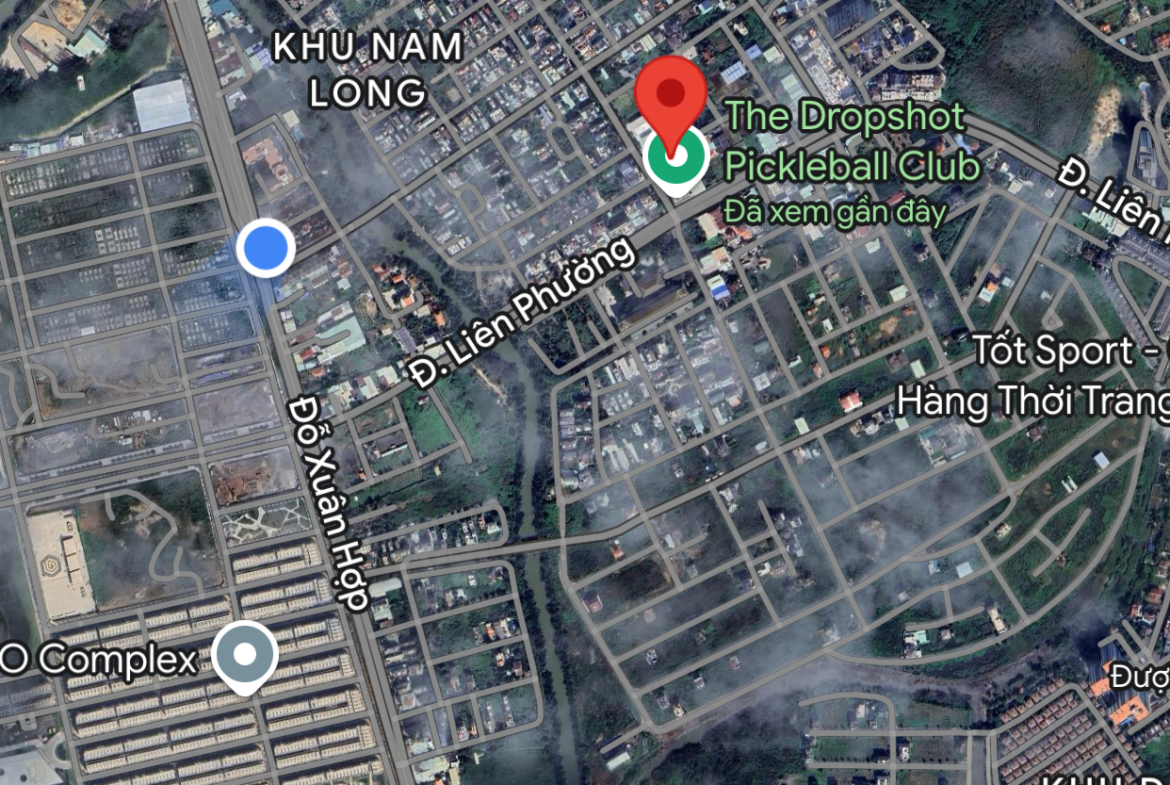
Task: Tap The Dropshot Pickleball Club red pin
Action: point(670,97)
